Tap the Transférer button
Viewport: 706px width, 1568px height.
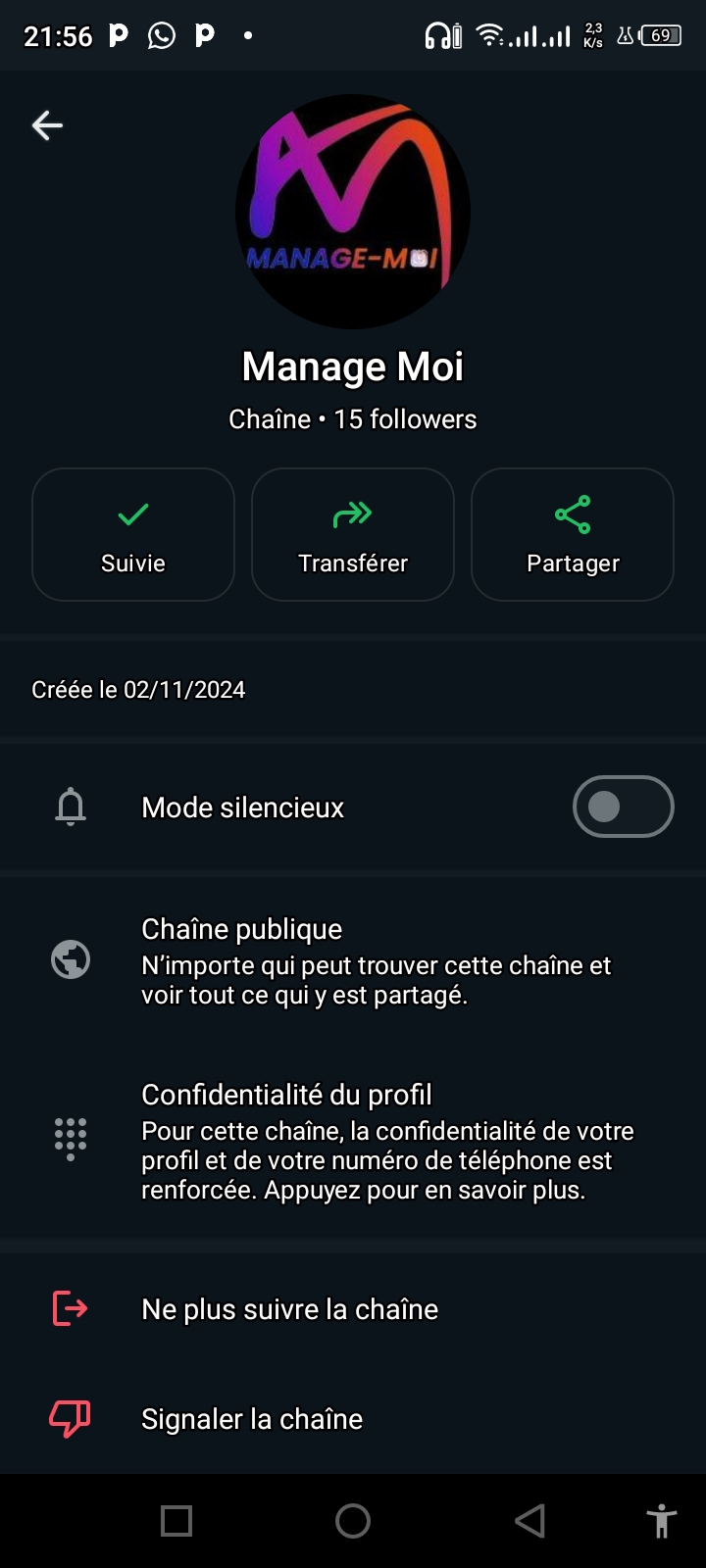(x=353, y=535)
